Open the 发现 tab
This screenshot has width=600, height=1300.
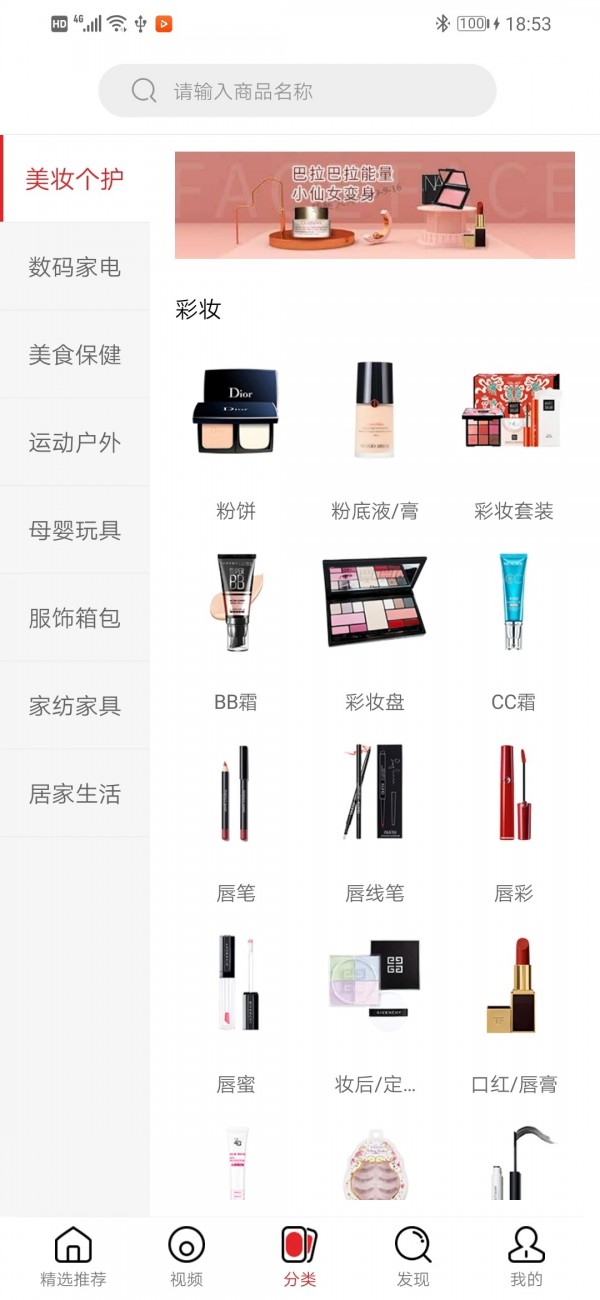coord(413,1256)
